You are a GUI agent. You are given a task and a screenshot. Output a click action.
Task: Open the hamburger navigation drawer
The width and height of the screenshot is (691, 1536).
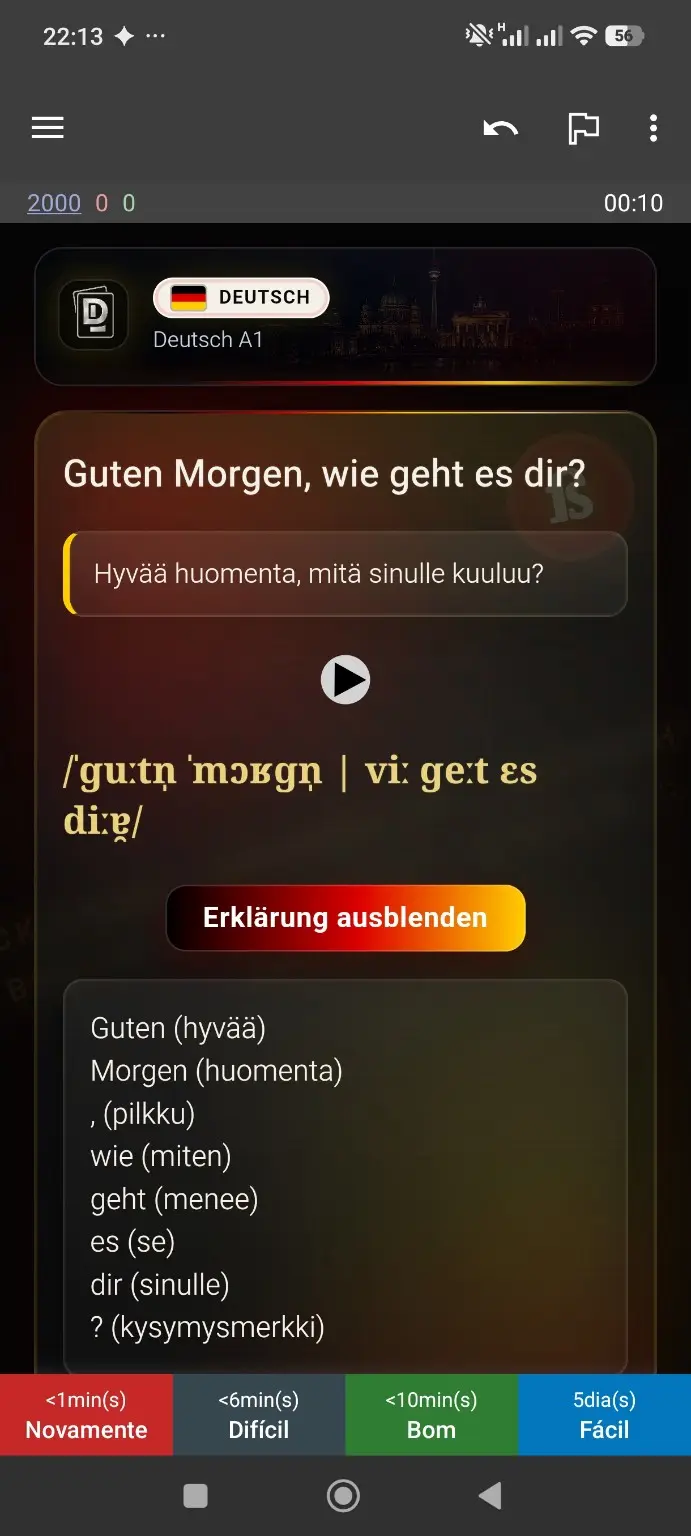[48, 128]
